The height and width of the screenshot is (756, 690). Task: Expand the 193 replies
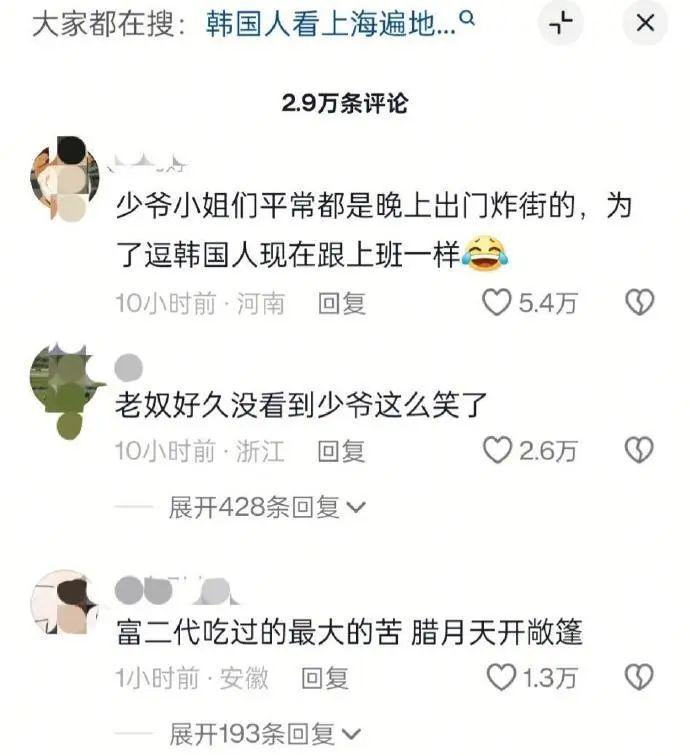coord(266,735)
